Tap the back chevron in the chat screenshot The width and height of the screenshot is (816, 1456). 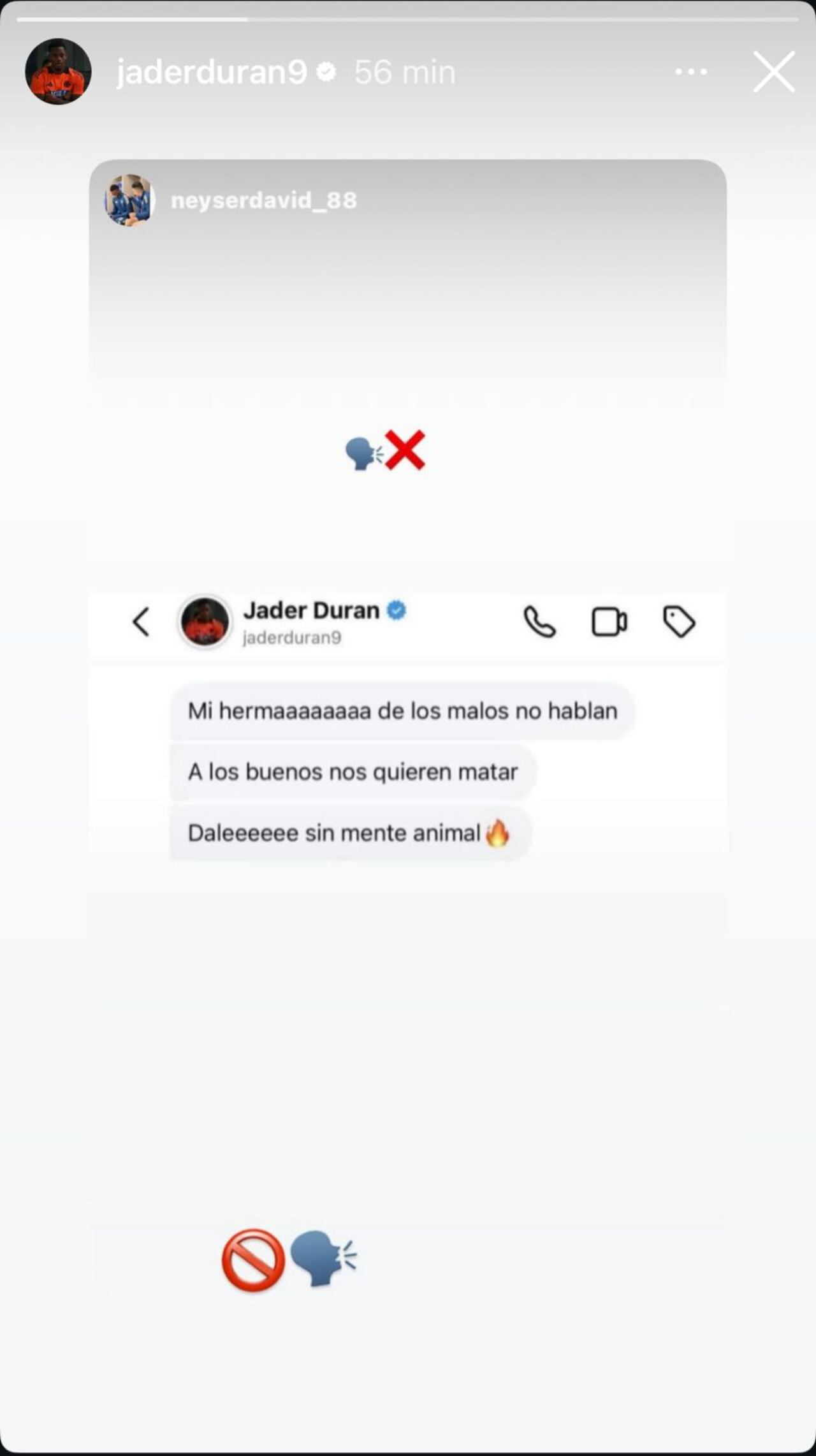(142, 622)
